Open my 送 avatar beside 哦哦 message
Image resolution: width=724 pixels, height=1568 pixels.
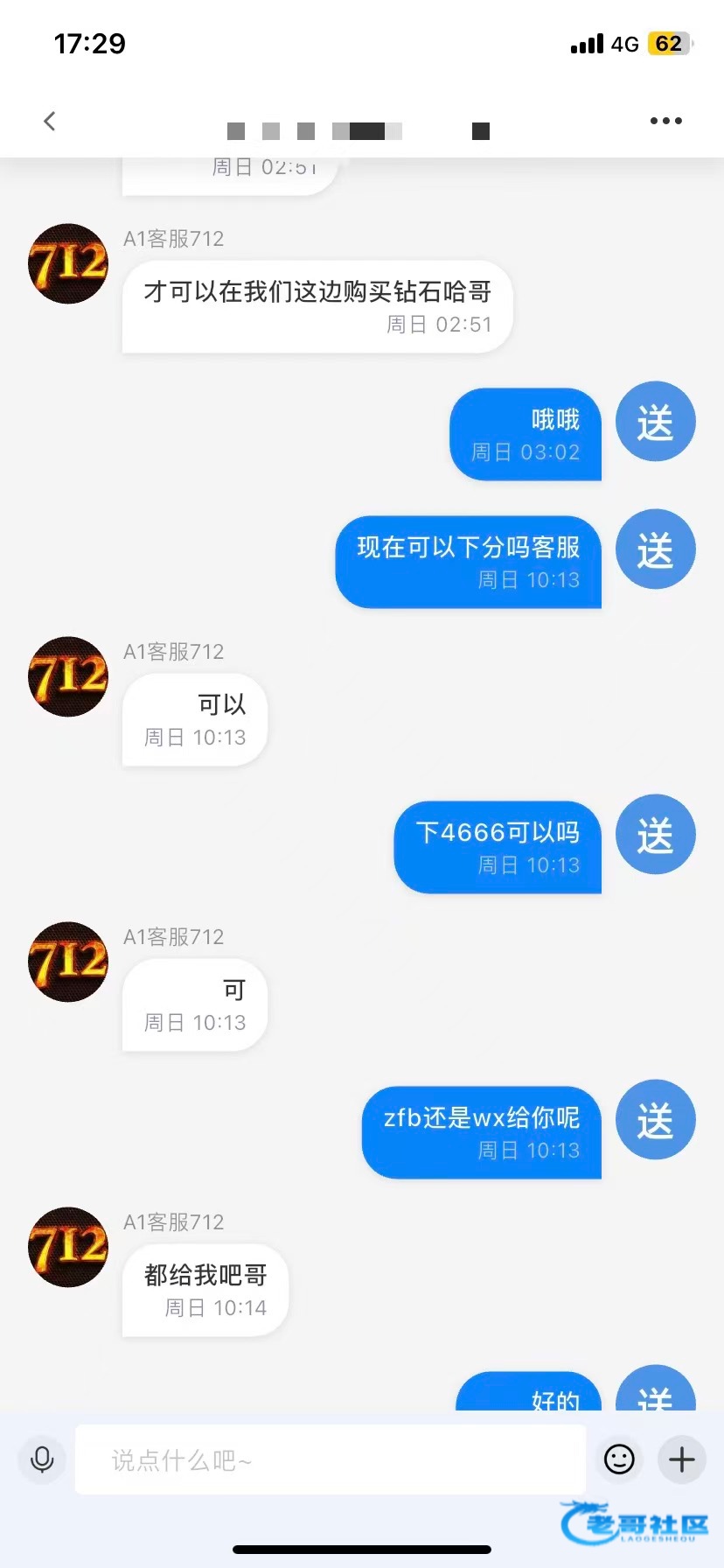tap(655, 422)
